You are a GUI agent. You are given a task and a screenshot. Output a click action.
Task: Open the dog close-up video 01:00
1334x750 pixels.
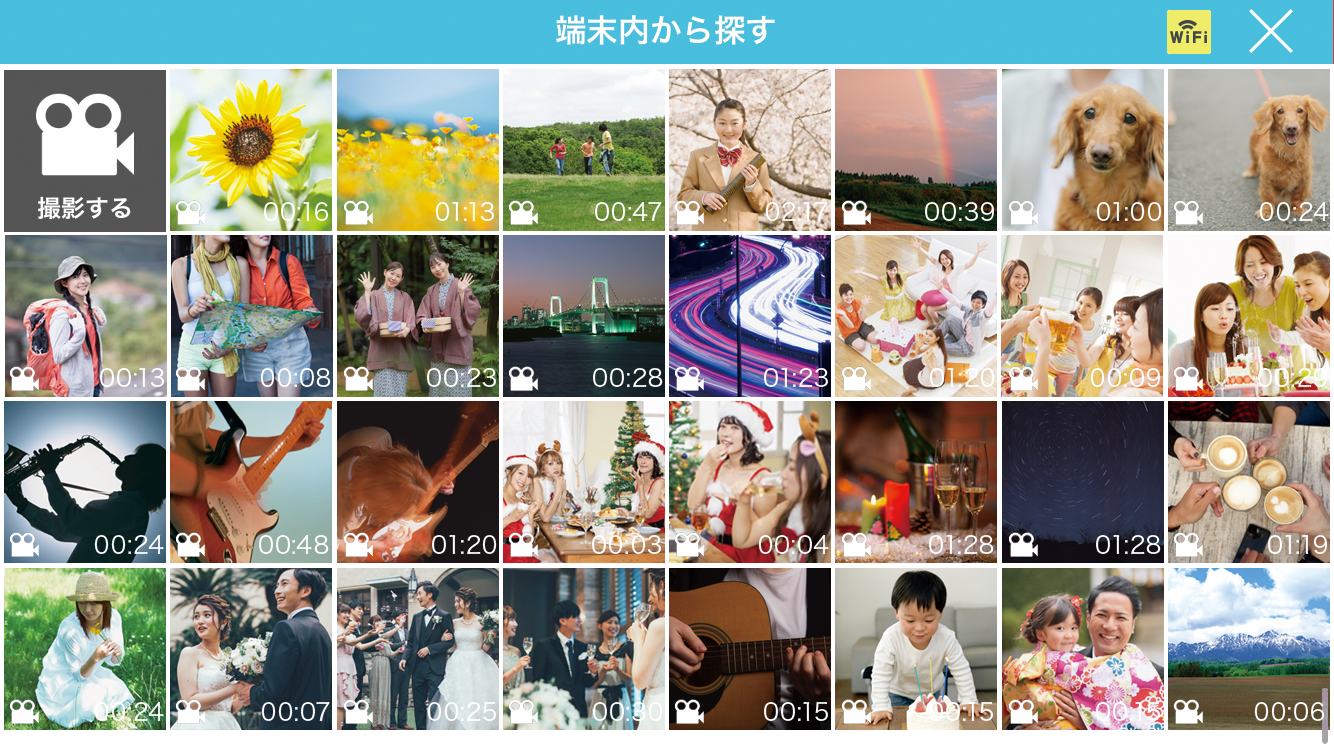coord(1082,150)
